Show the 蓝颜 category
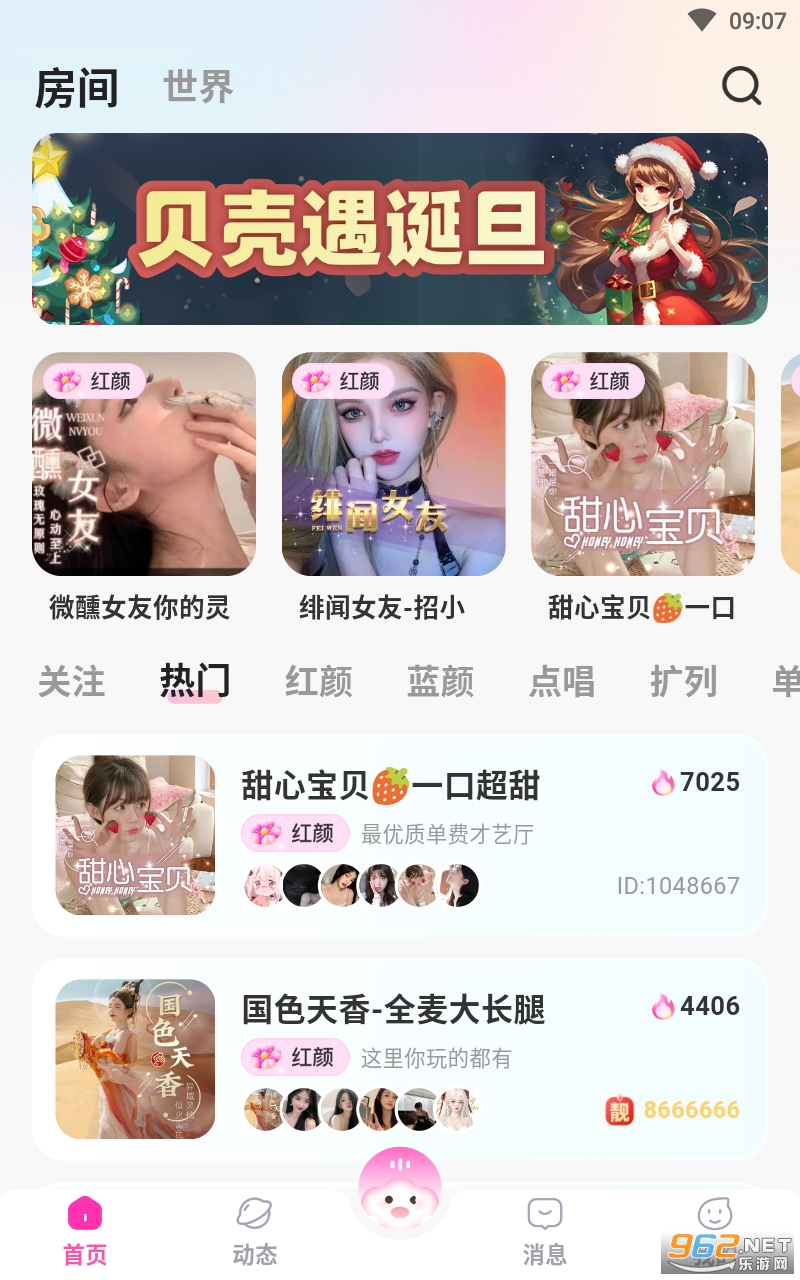This screenshot has height=1280, width=800. point(440,682)
